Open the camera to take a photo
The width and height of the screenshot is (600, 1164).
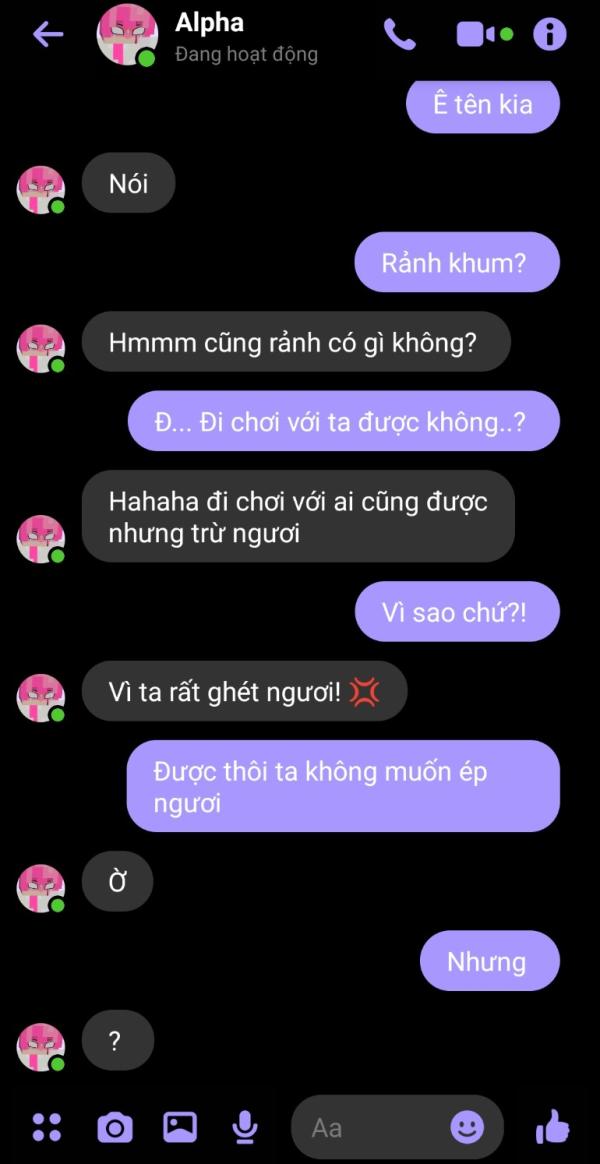[115, 1128]
